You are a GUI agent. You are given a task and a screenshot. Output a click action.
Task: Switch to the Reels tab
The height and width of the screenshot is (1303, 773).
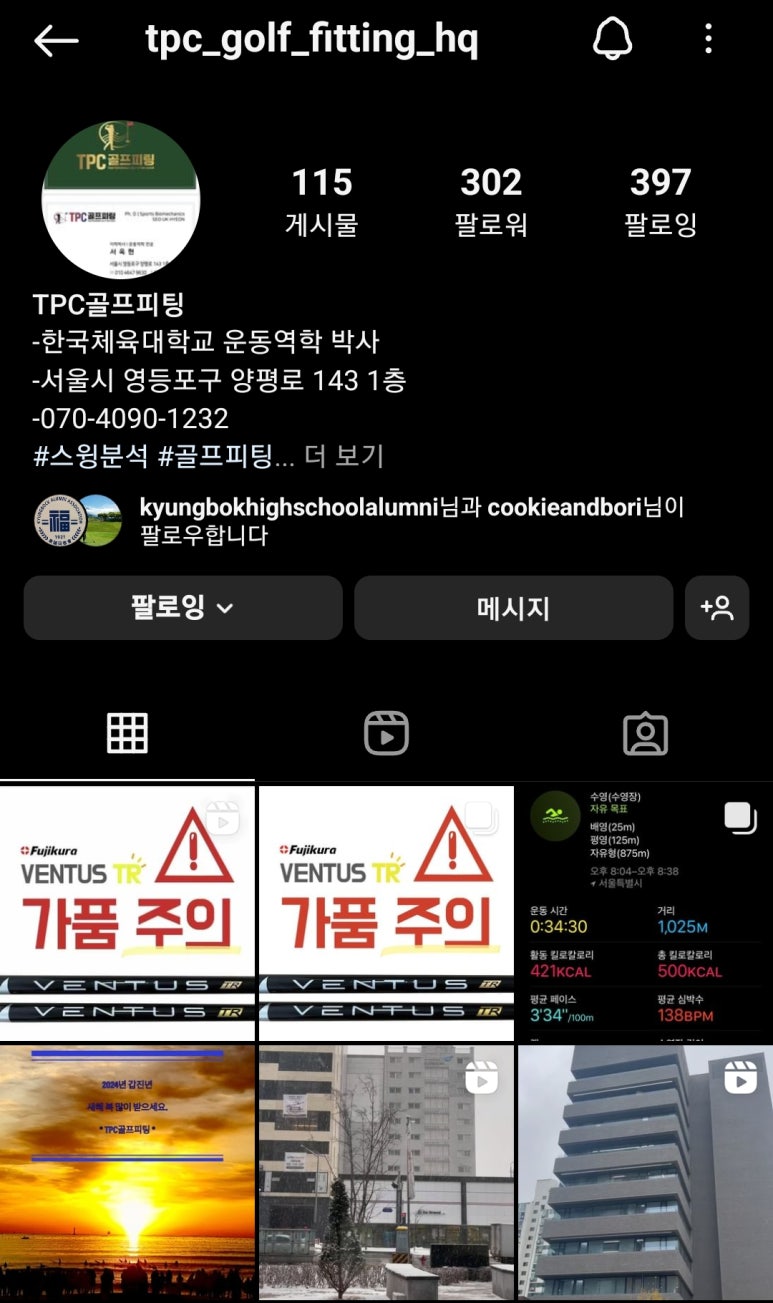pos(386,734)
